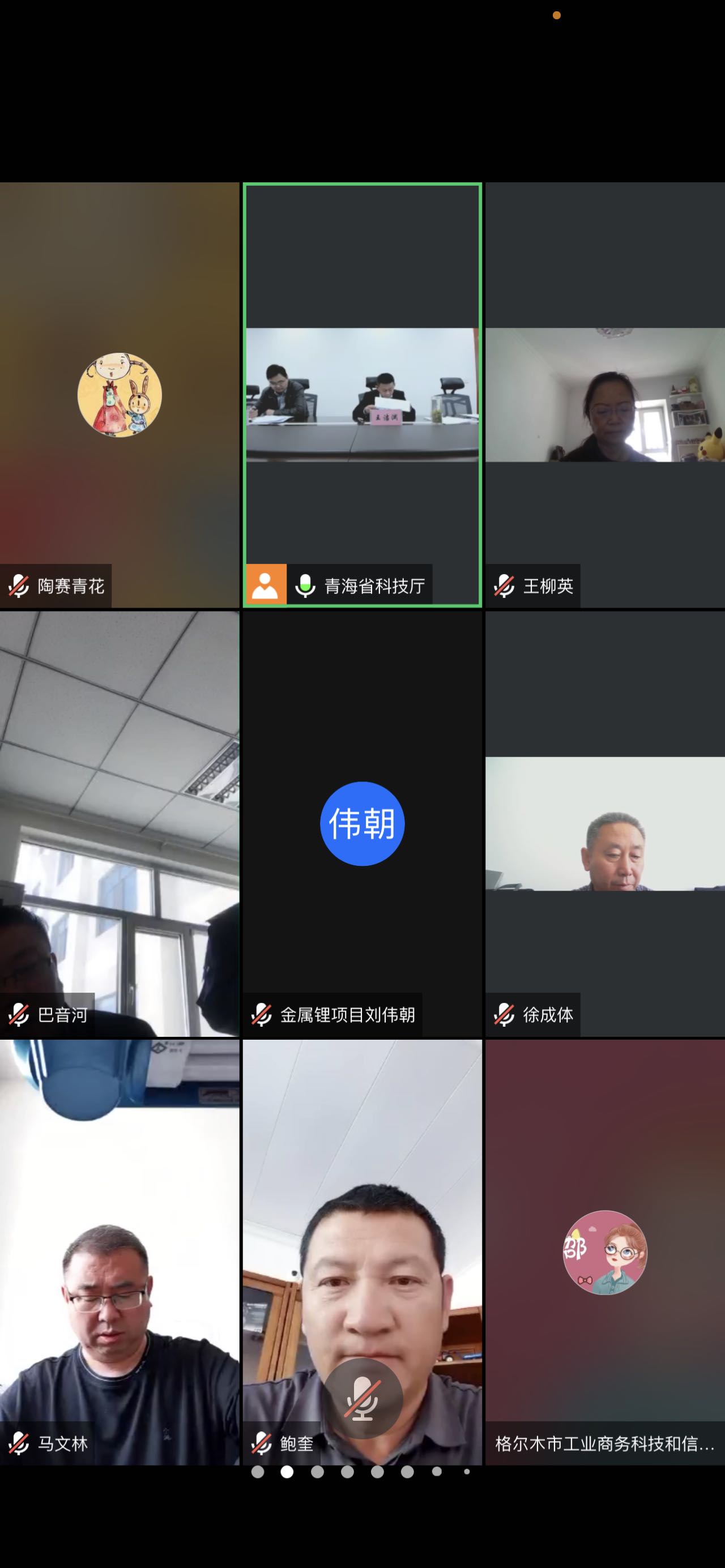Select the 青海省科技厅 speaker video tile

click(362, 395)
